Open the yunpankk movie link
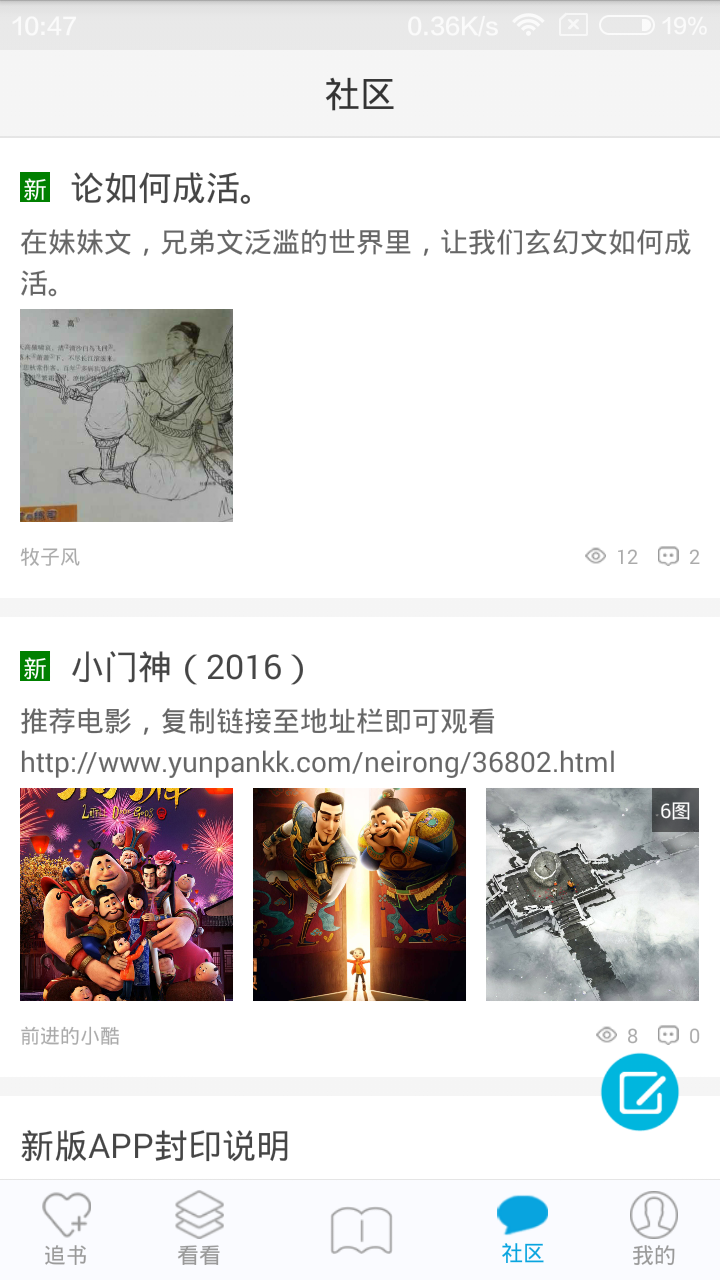Screen dimensions: 720x1280 pos(318,764)
